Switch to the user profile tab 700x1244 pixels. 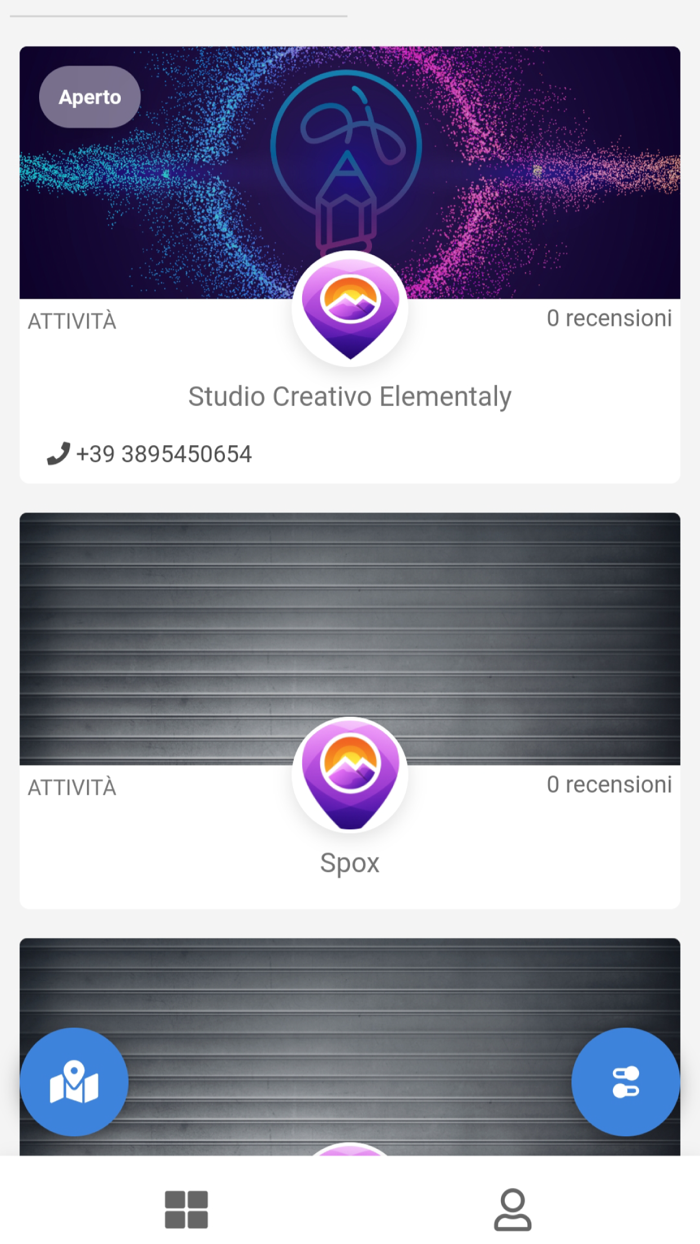tap(513, 1210)
